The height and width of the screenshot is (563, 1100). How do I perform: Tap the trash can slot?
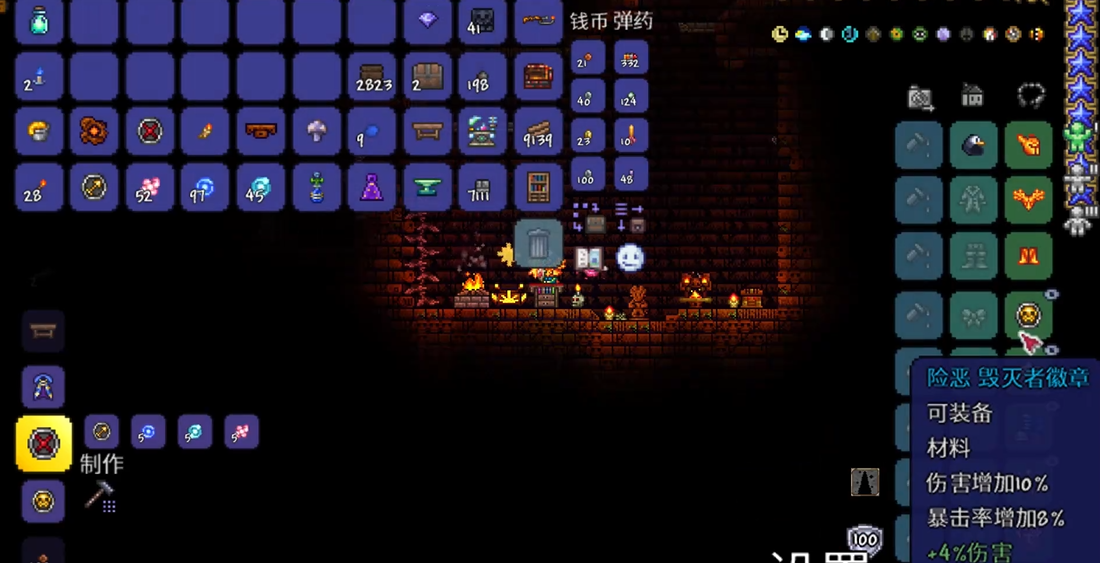click(x=538, y=244)
